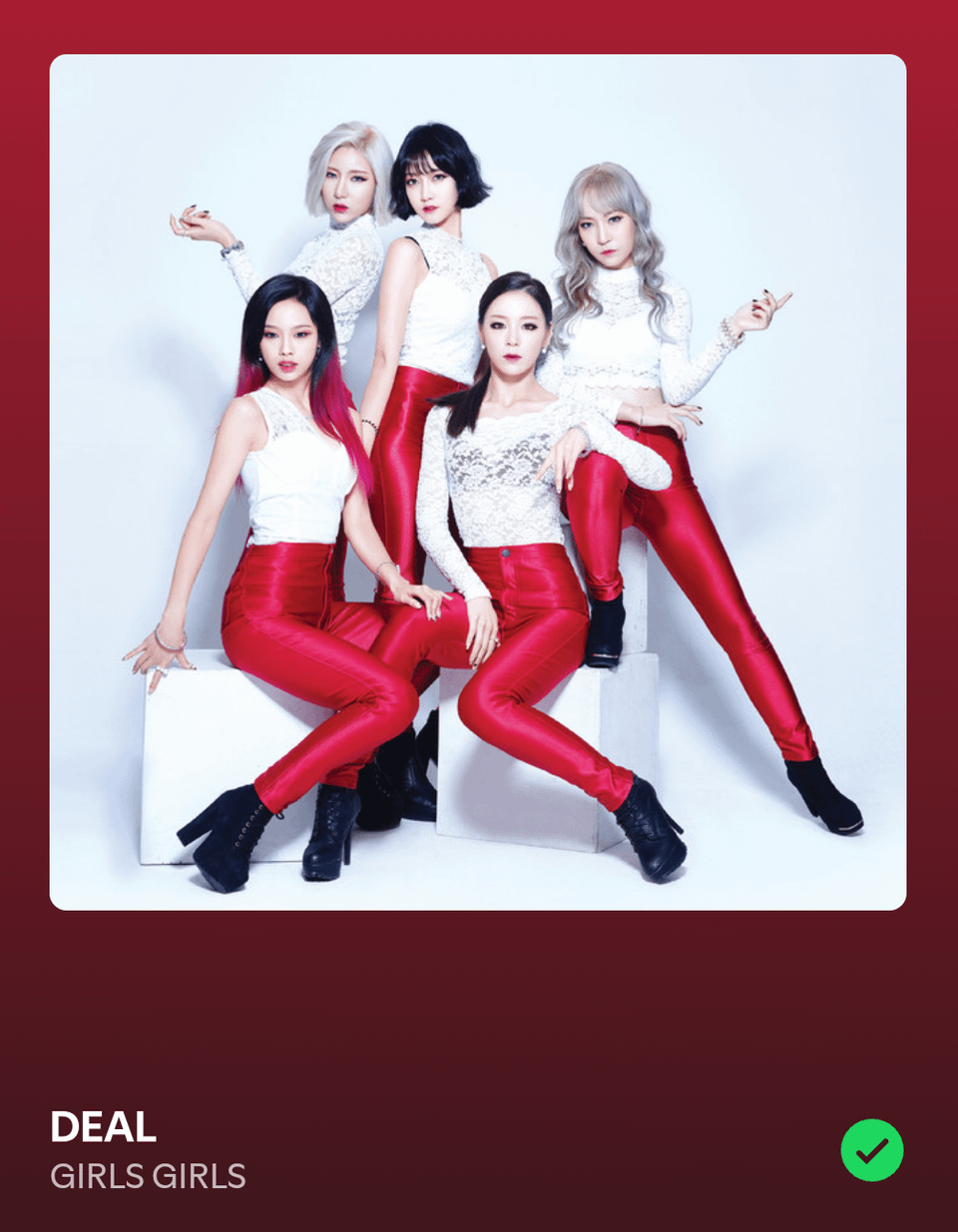This screenshot has width=958, height=1232.
Task: Tap the green checkmark to remove DEAL from library
Action: pyautogui.click(x=871, y=1150)
